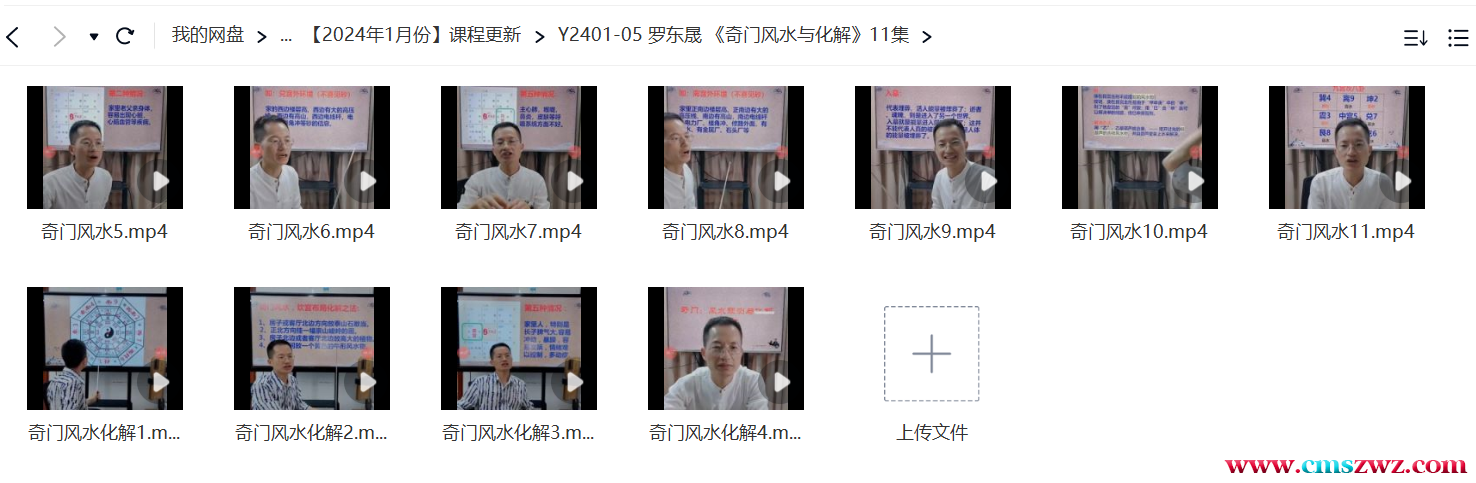Open the video 奇门风水7.mp4
The image size is (1476, 483).
click(519, 147)
